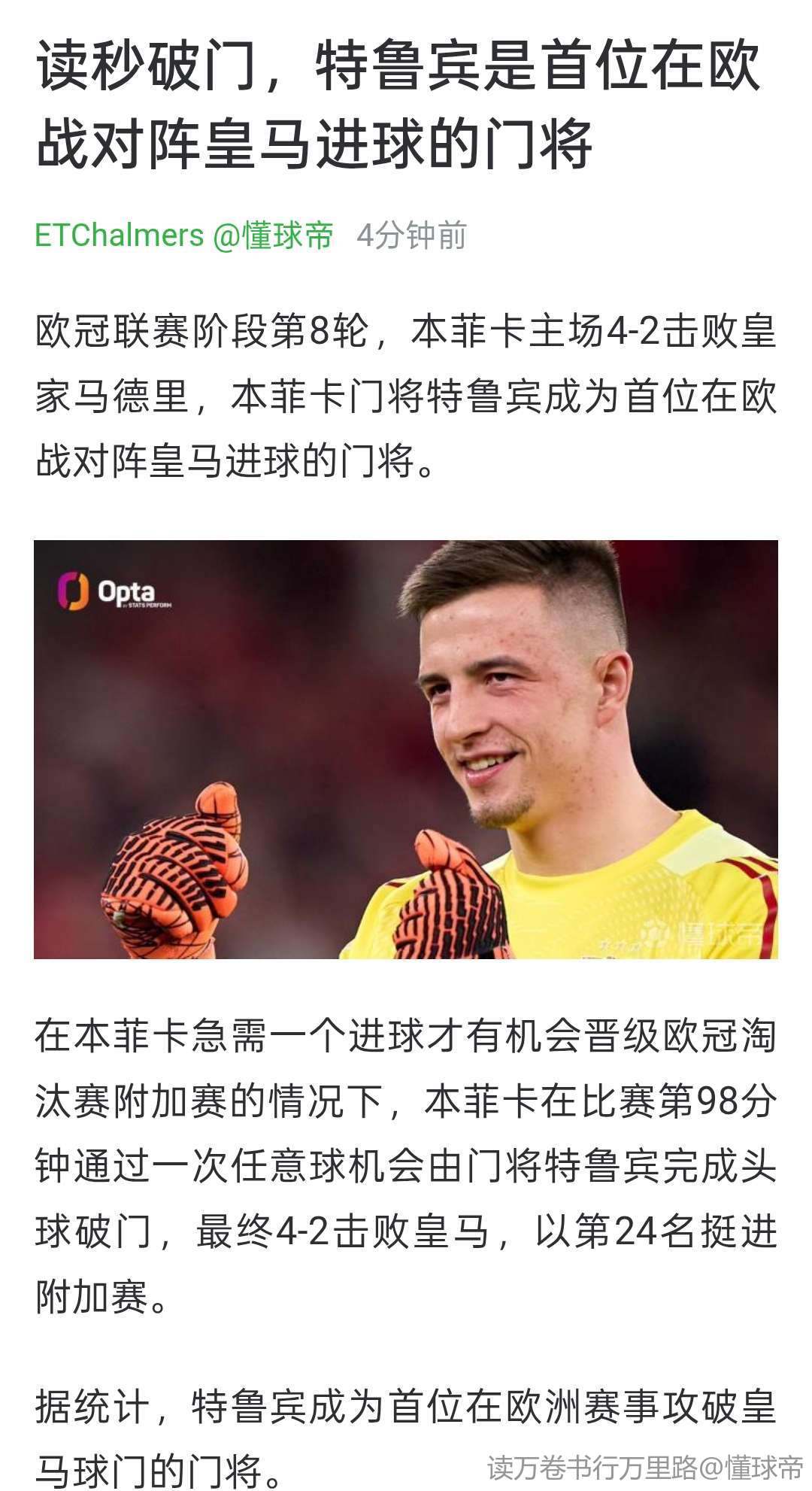Image resolution: width=812 pixels, height=1491 pixels.
Task: Open the ETChalmers @懂球帝 author link
Action: pos(184,235)
